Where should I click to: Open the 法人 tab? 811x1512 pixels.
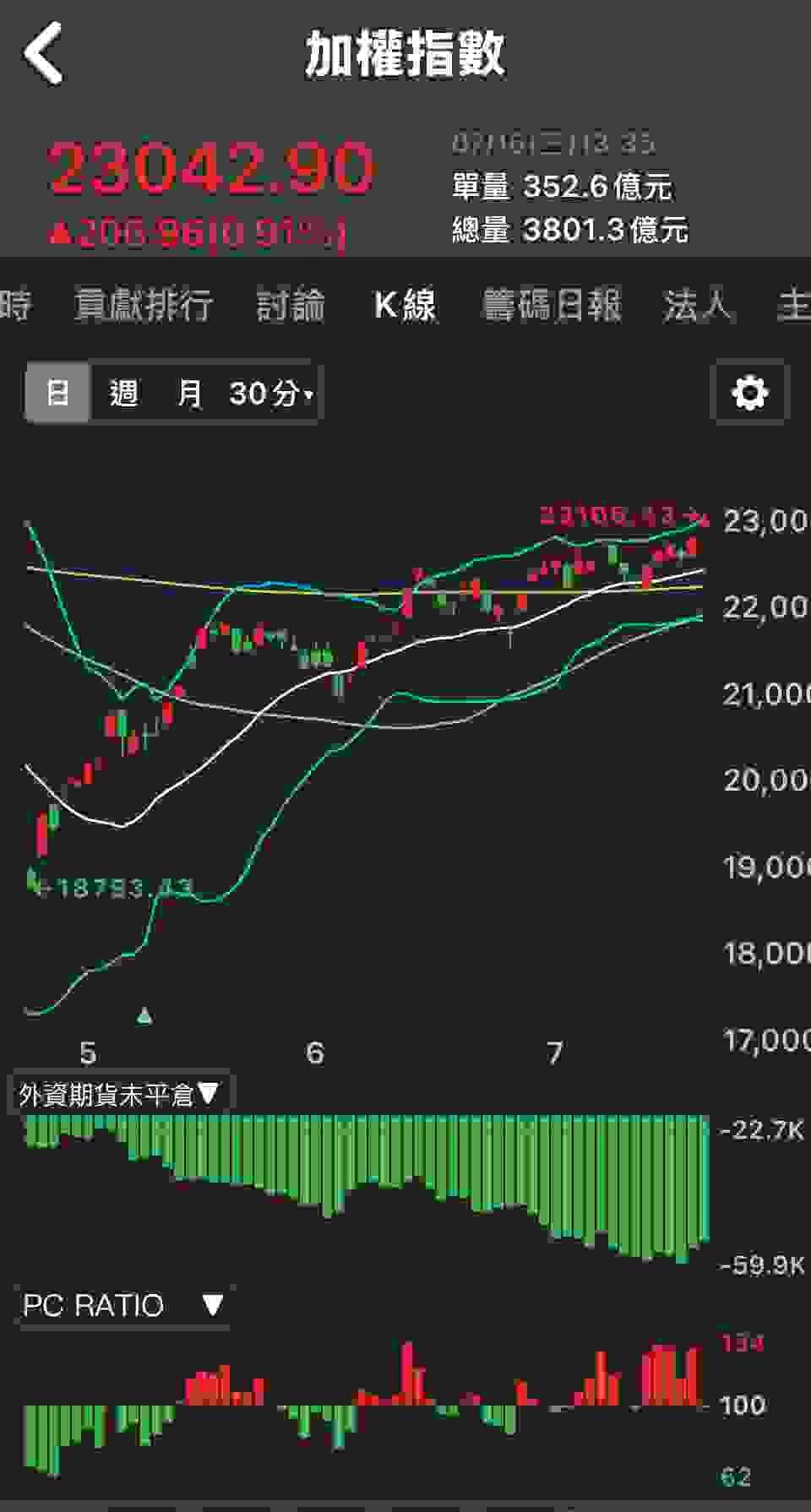(697, 305)
